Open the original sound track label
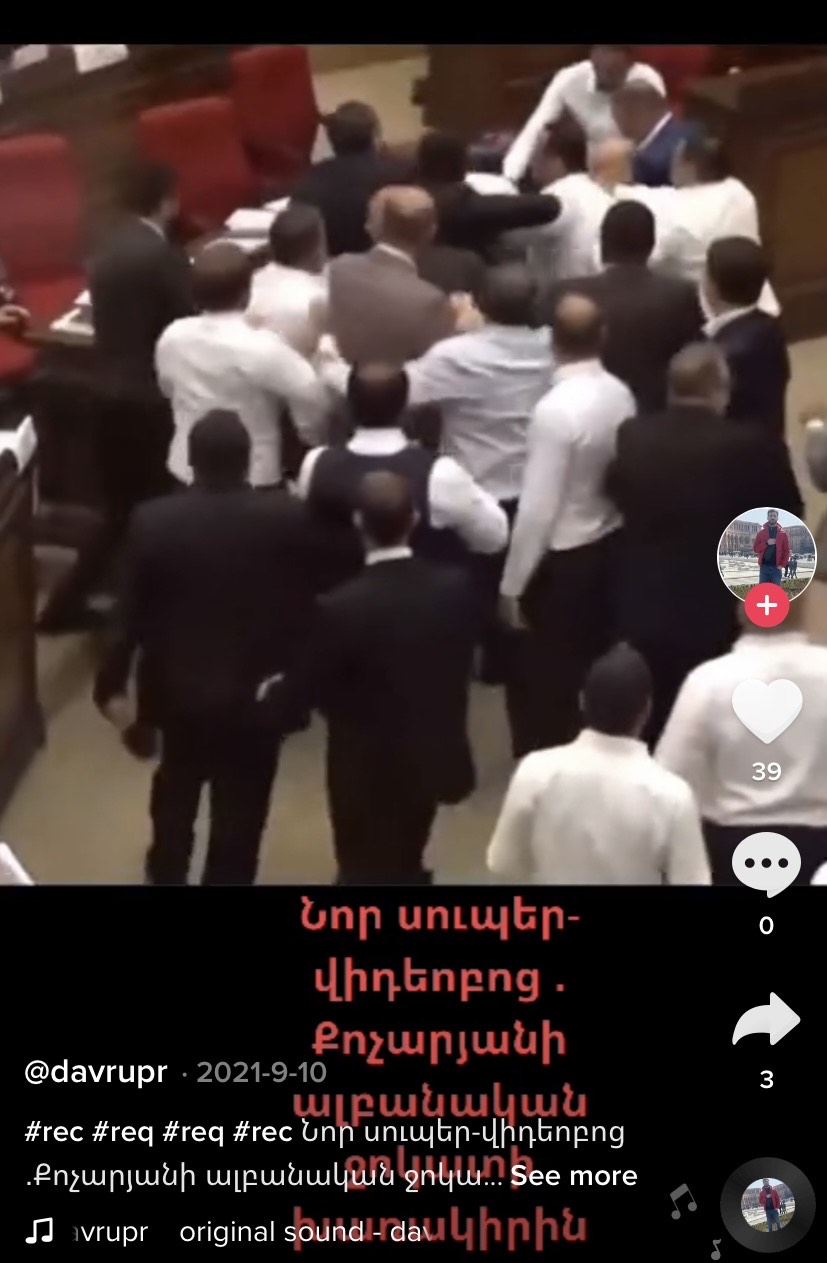 pyautogui.click(x=300, y=1232)
